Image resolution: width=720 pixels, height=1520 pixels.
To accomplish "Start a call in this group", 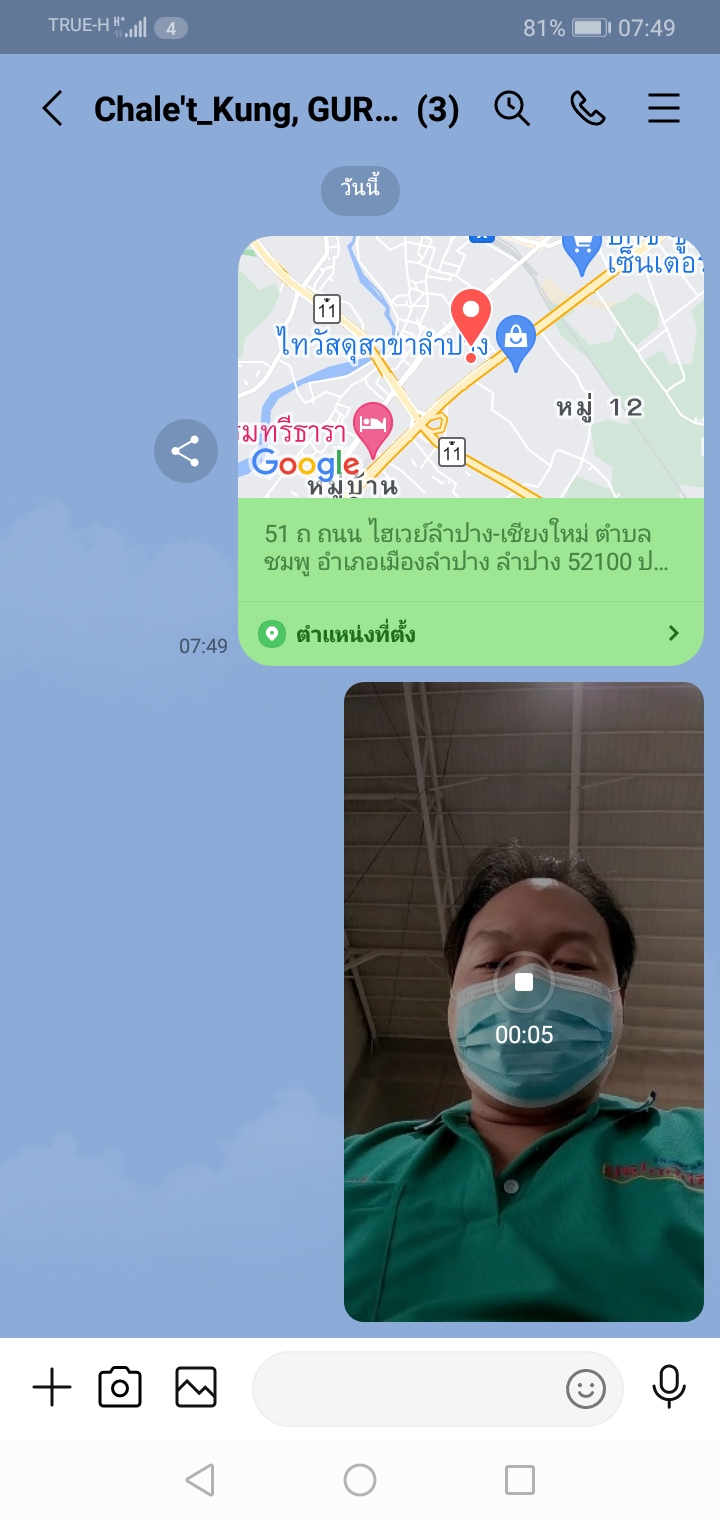I will coord(588,109).
